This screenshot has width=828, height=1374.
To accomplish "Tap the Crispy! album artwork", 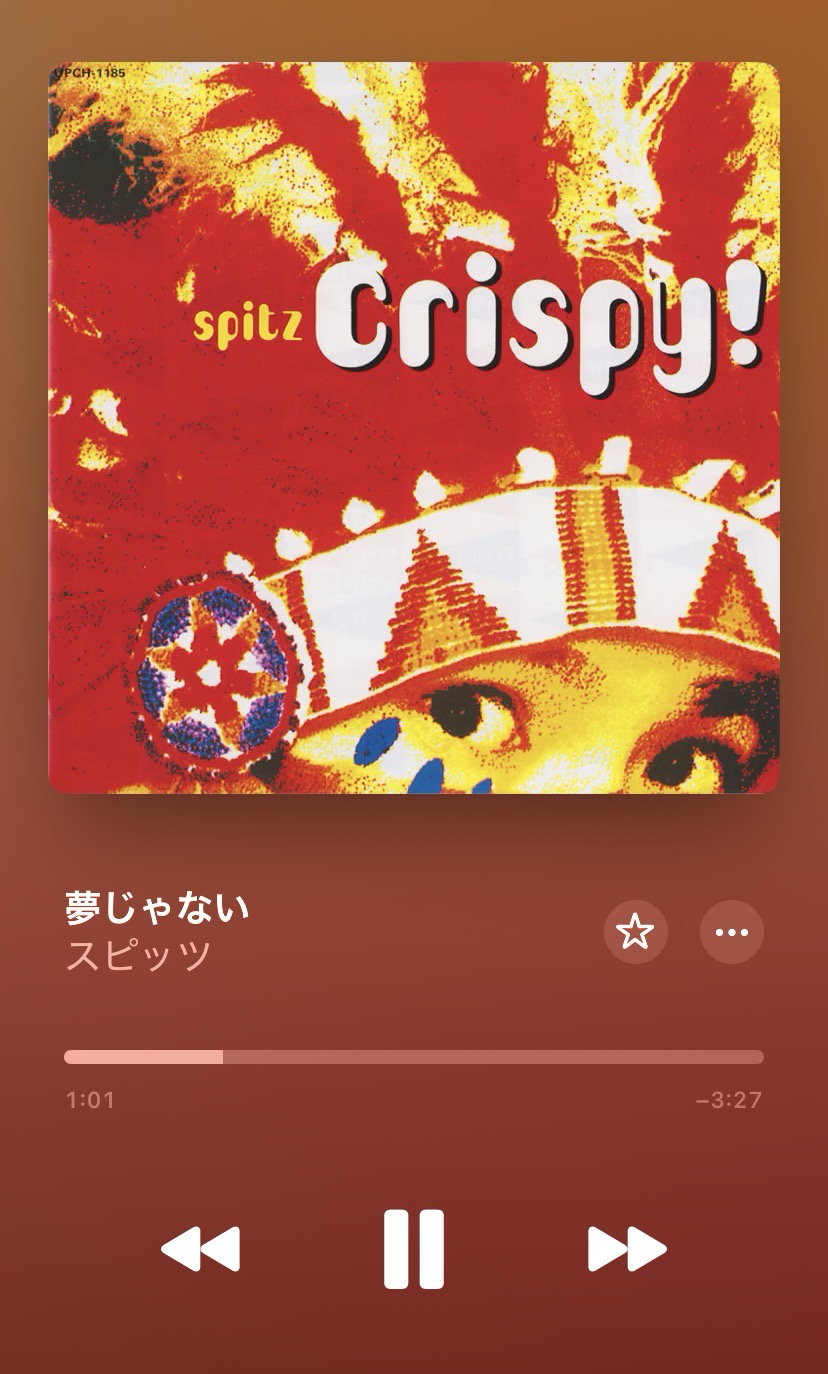I will [x=413, y=428].
